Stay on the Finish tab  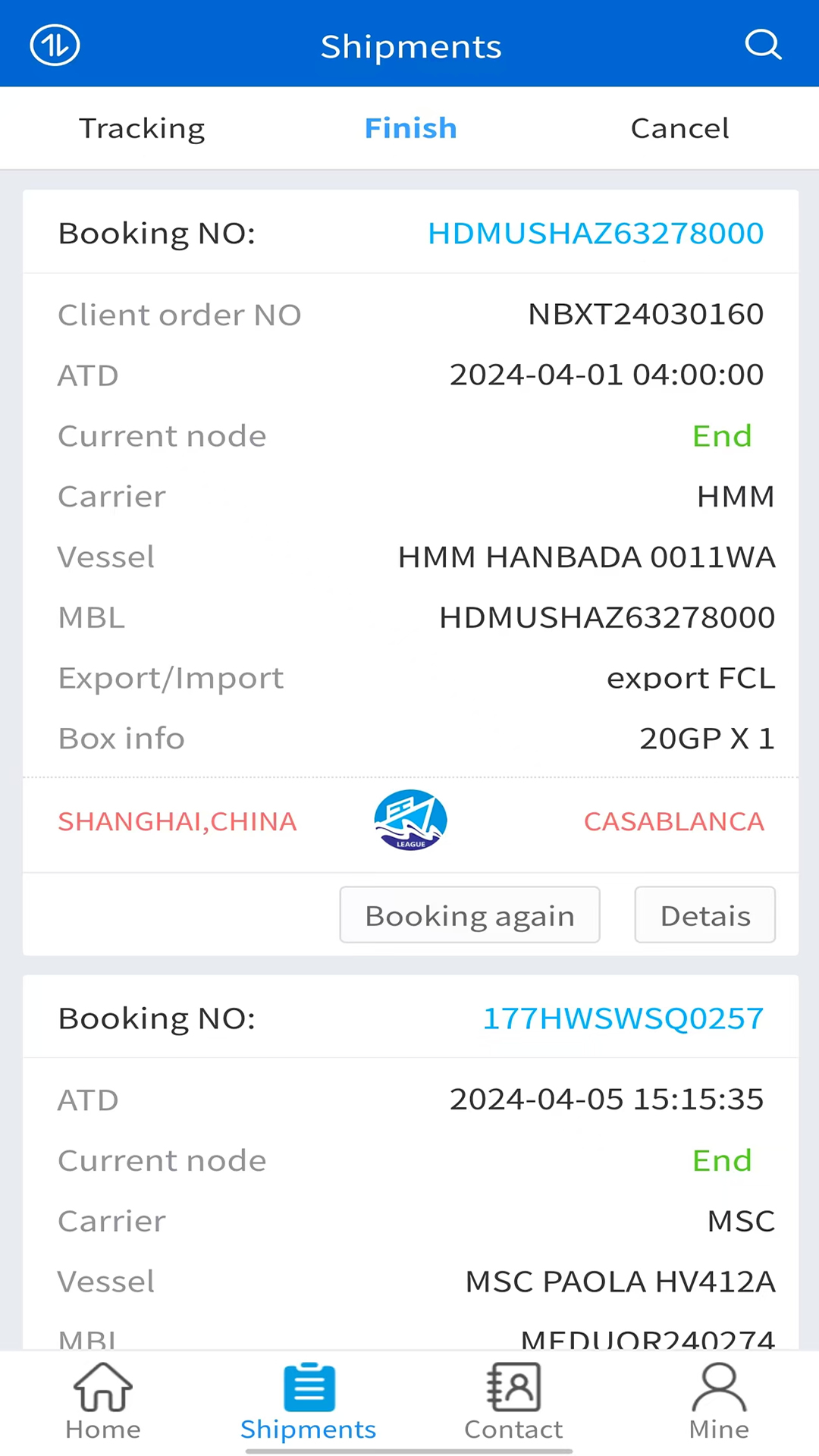[410, 127]
